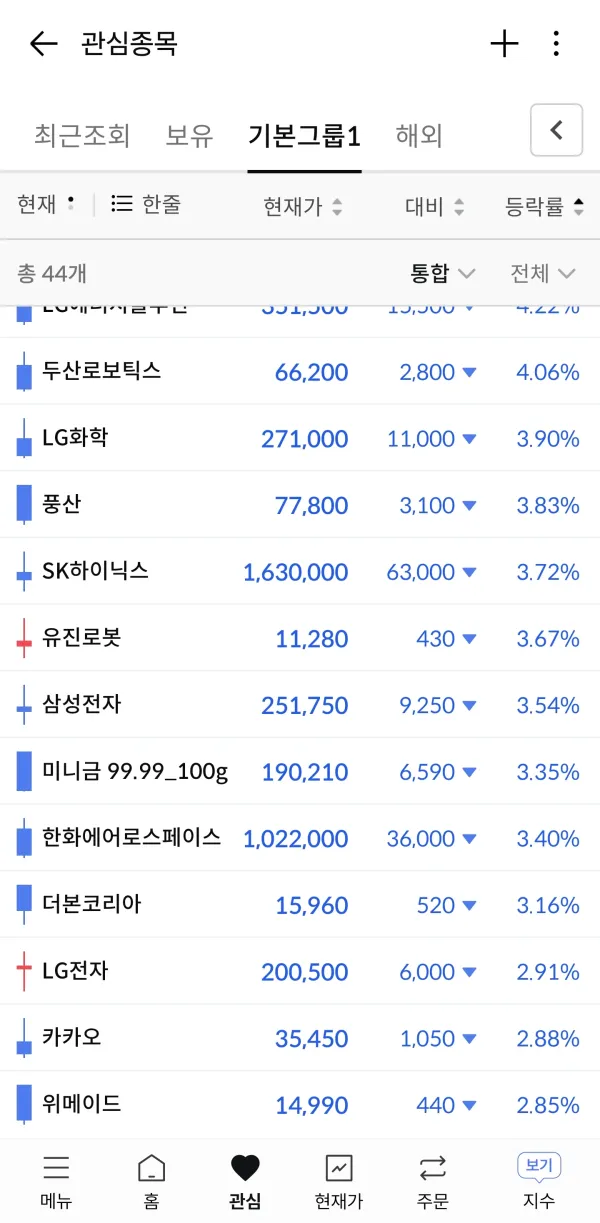600x1223 pixels.
Task: Expand the 전체 filter dropdown
Action: click(543, 273)
